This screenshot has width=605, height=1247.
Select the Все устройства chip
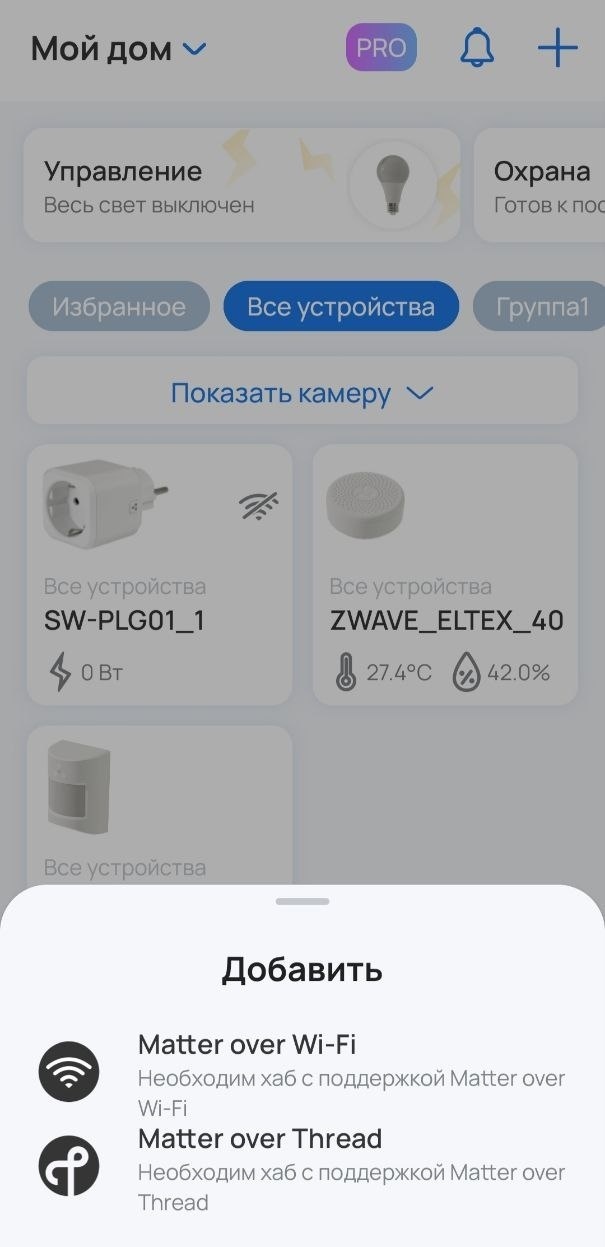click(x=340, y=306)
